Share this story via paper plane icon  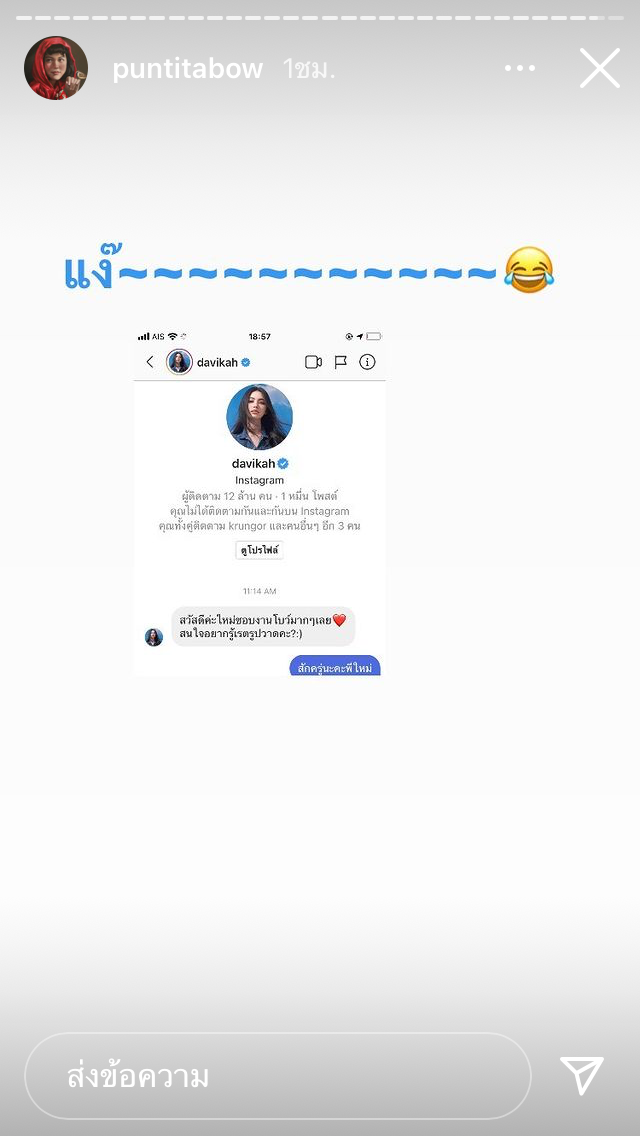[x=583, y=1076]
